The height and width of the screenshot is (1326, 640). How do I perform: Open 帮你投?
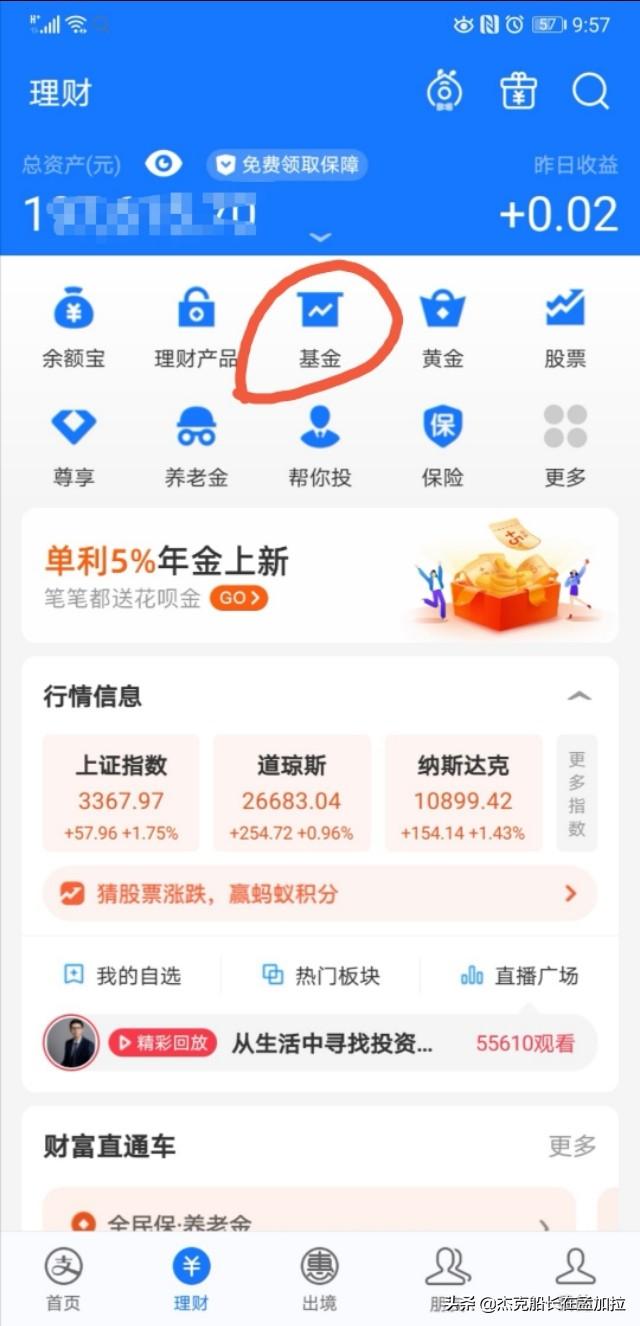click(320, 447)
